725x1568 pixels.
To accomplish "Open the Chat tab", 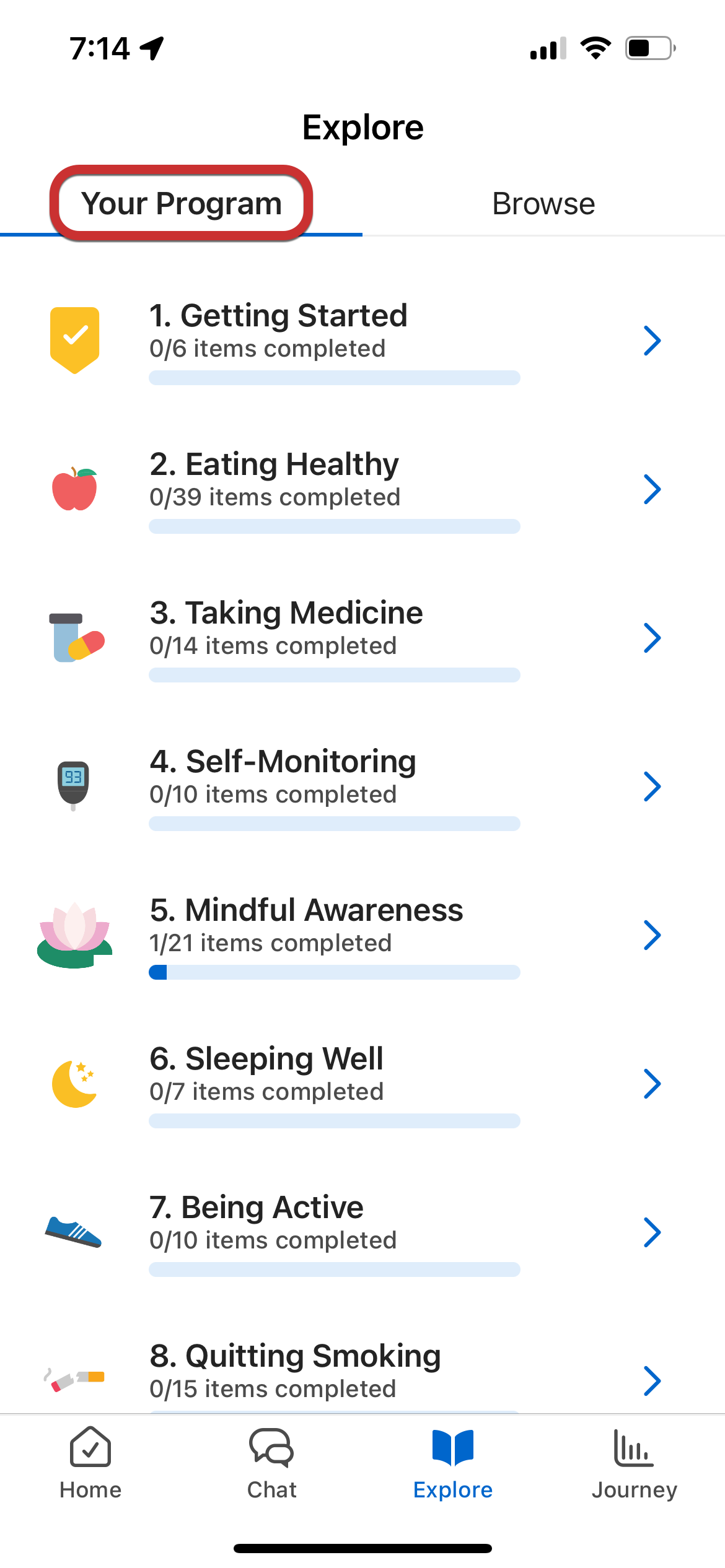I will [271, 1464].
